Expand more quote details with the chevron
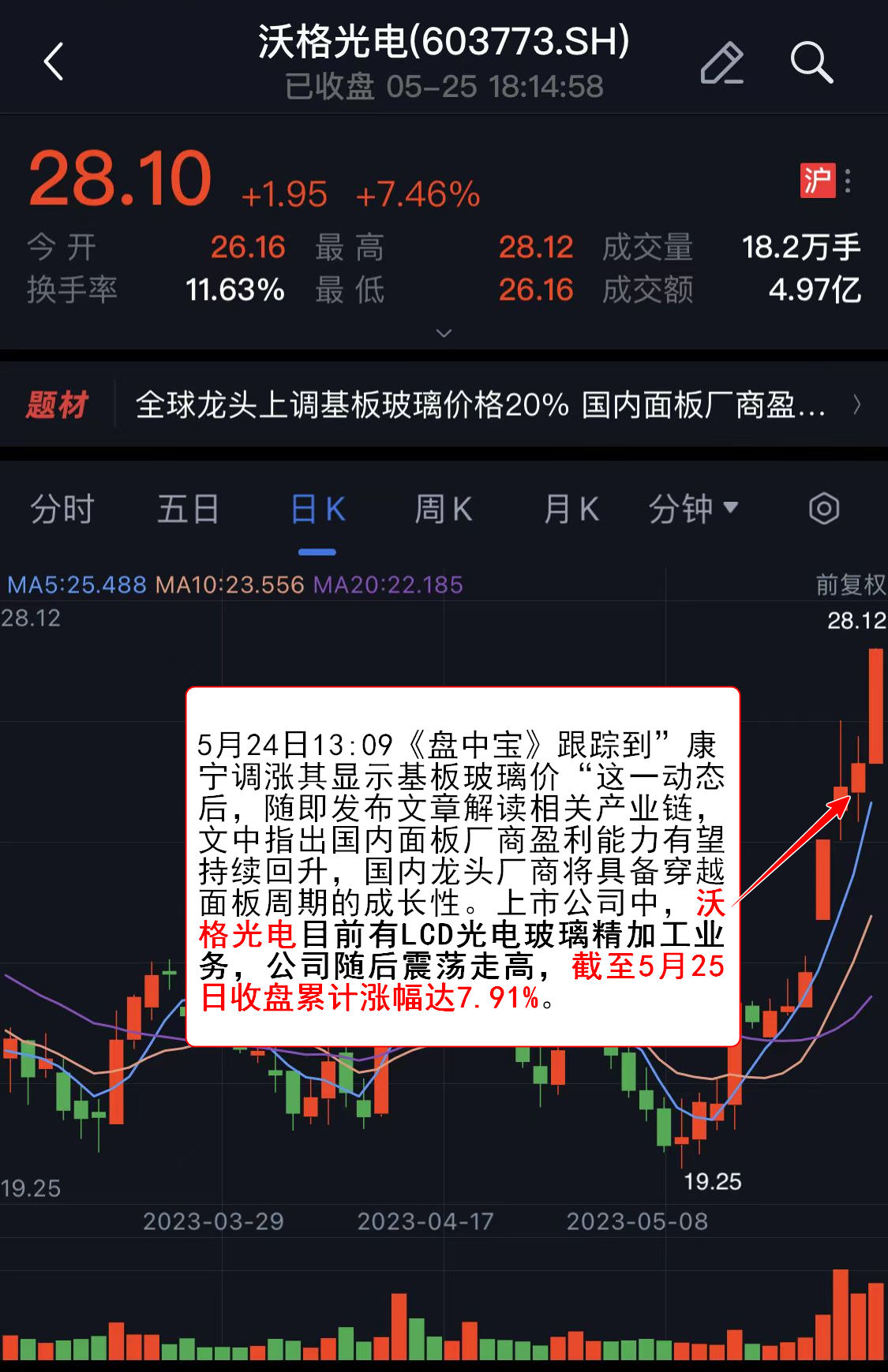 pyautogui.click(x=444, y=333)
